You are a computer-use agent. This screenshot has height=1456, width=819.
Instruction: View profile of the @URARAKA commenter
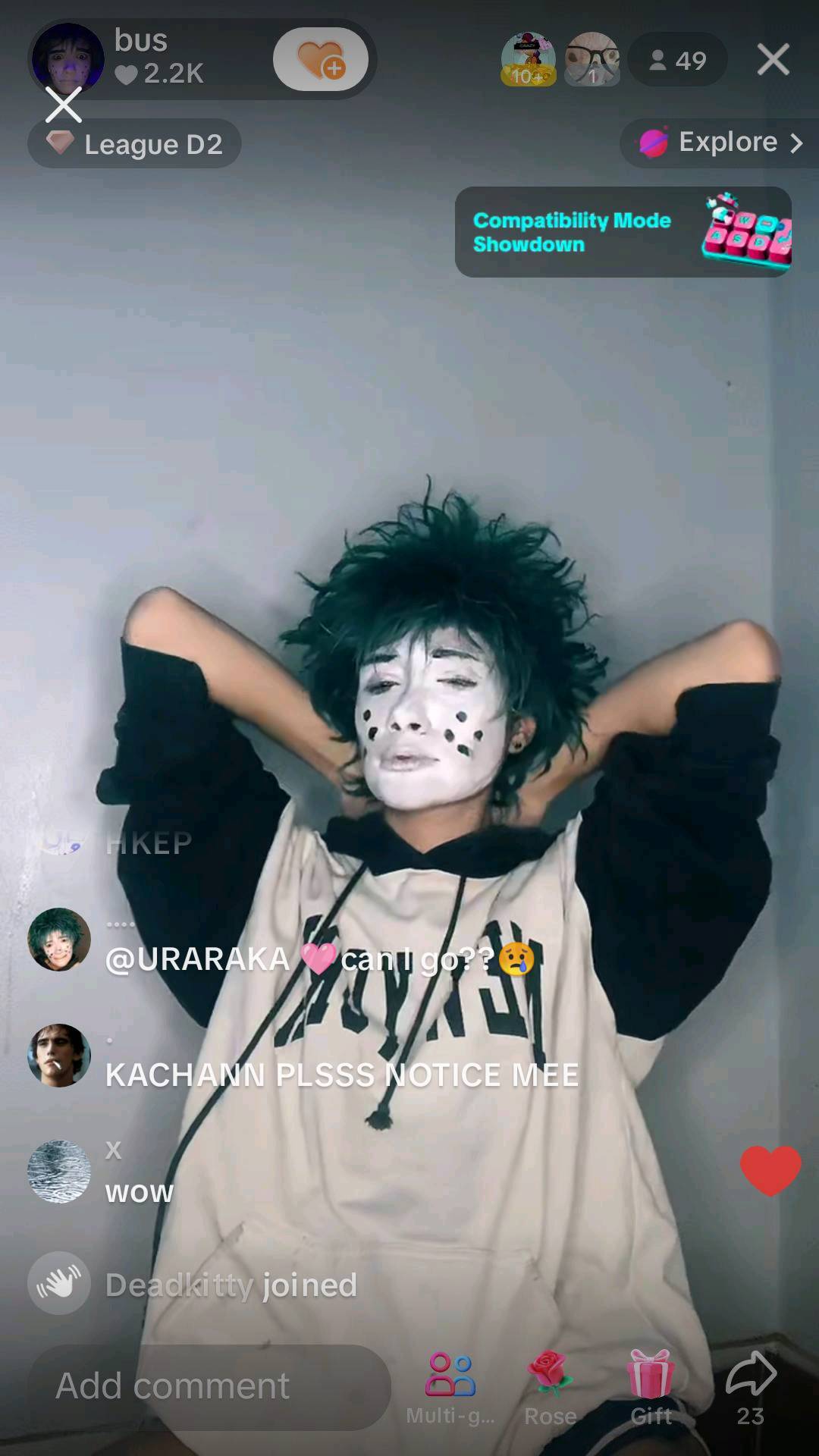click(59, 939)
